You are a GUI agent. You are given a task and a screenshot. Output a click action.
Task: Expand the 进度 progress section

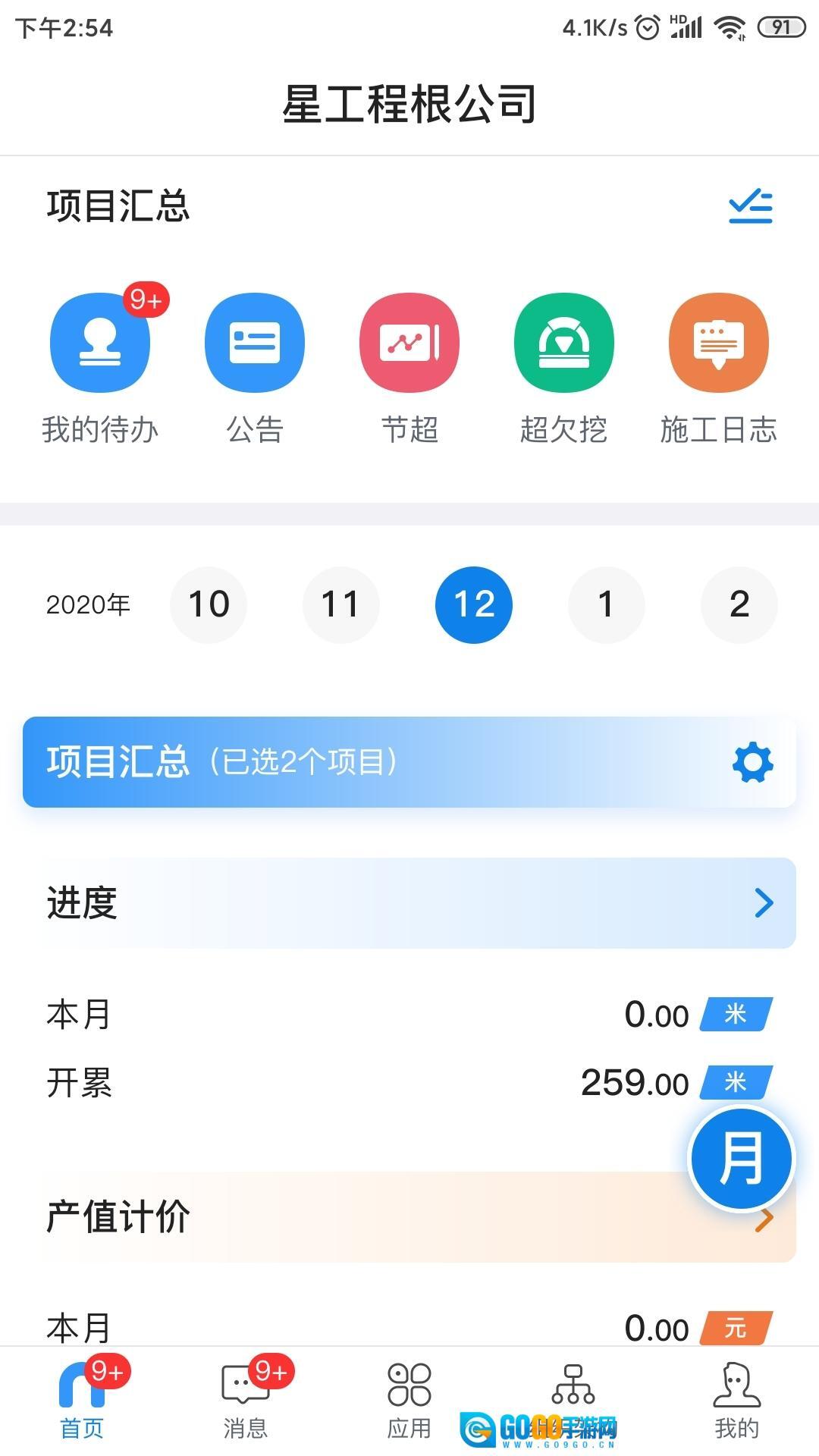coord(764,903)
